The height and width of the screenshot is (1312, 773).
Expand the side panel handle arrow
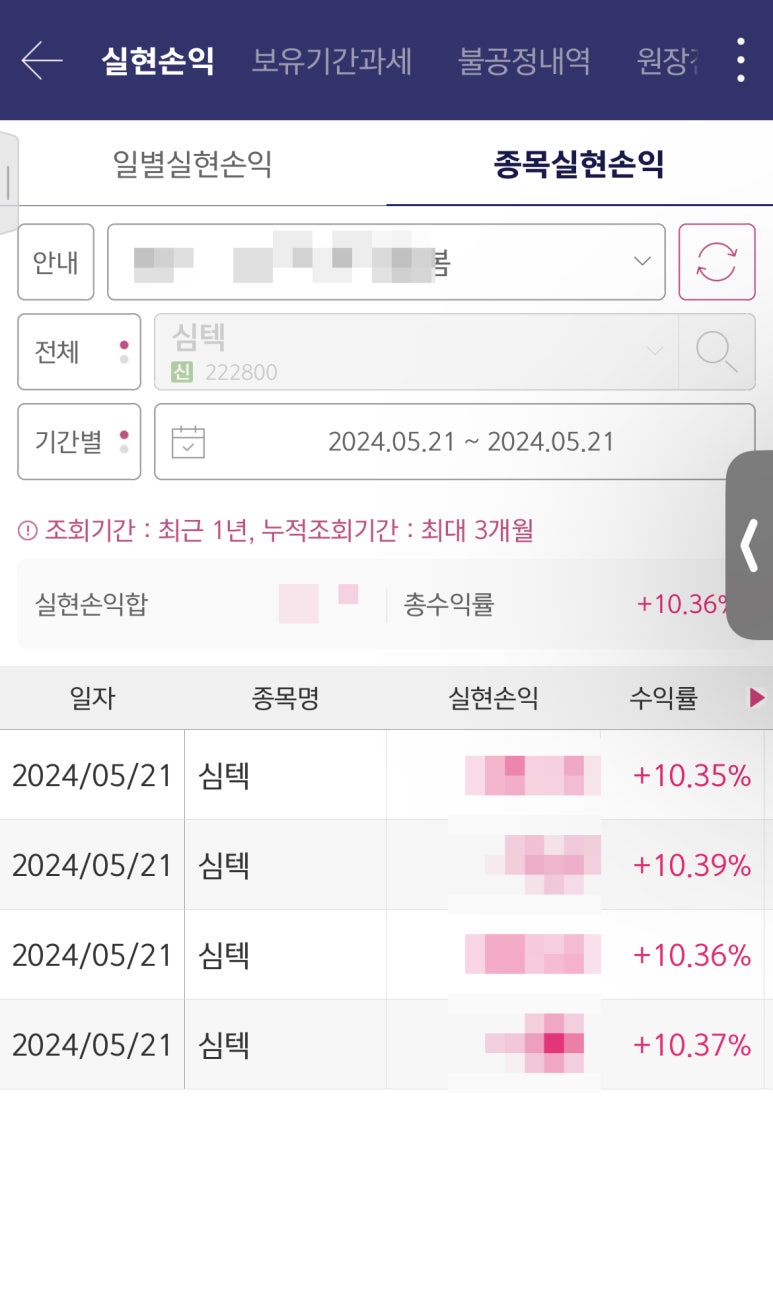[x=750, y=546]
